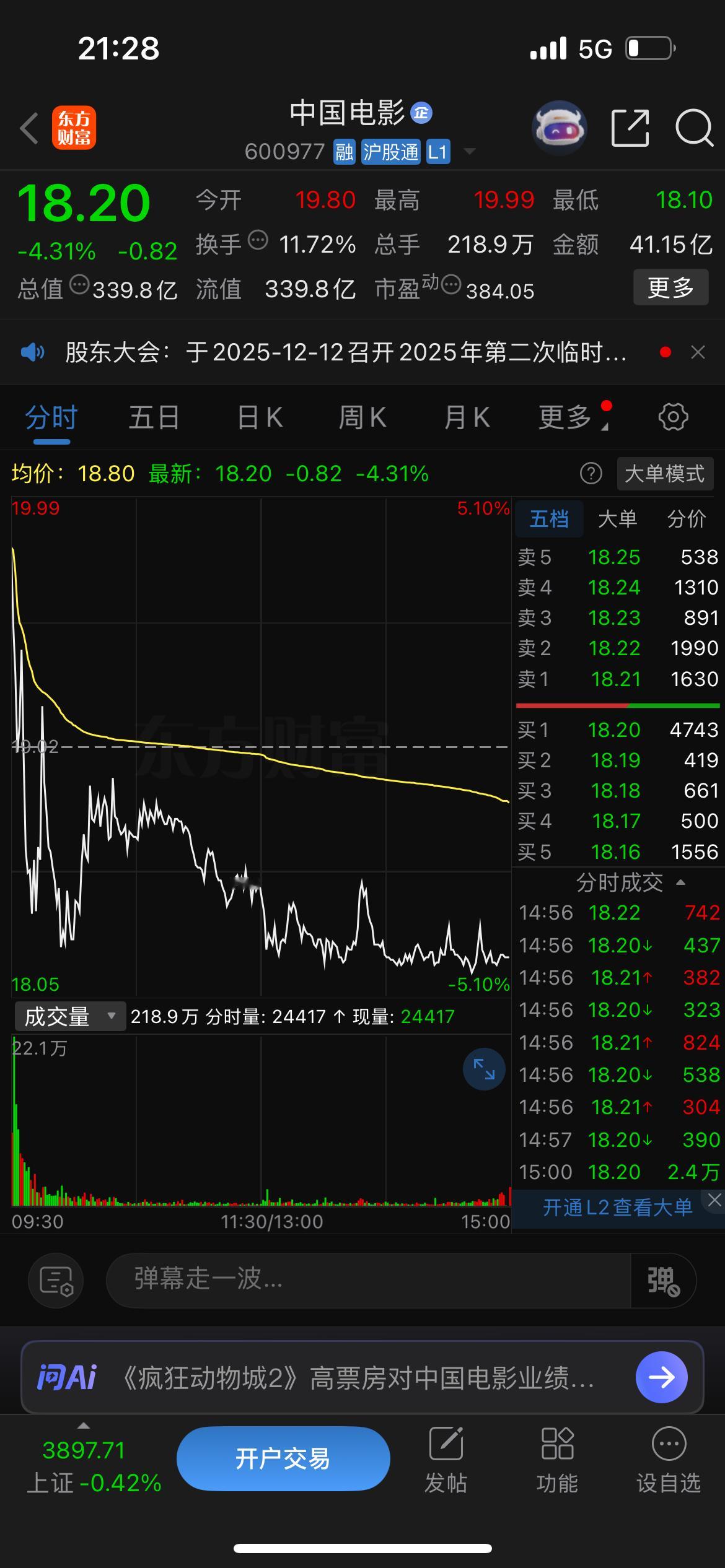
Task: Open the AI assistant robot icon
Action: [558, 127]
